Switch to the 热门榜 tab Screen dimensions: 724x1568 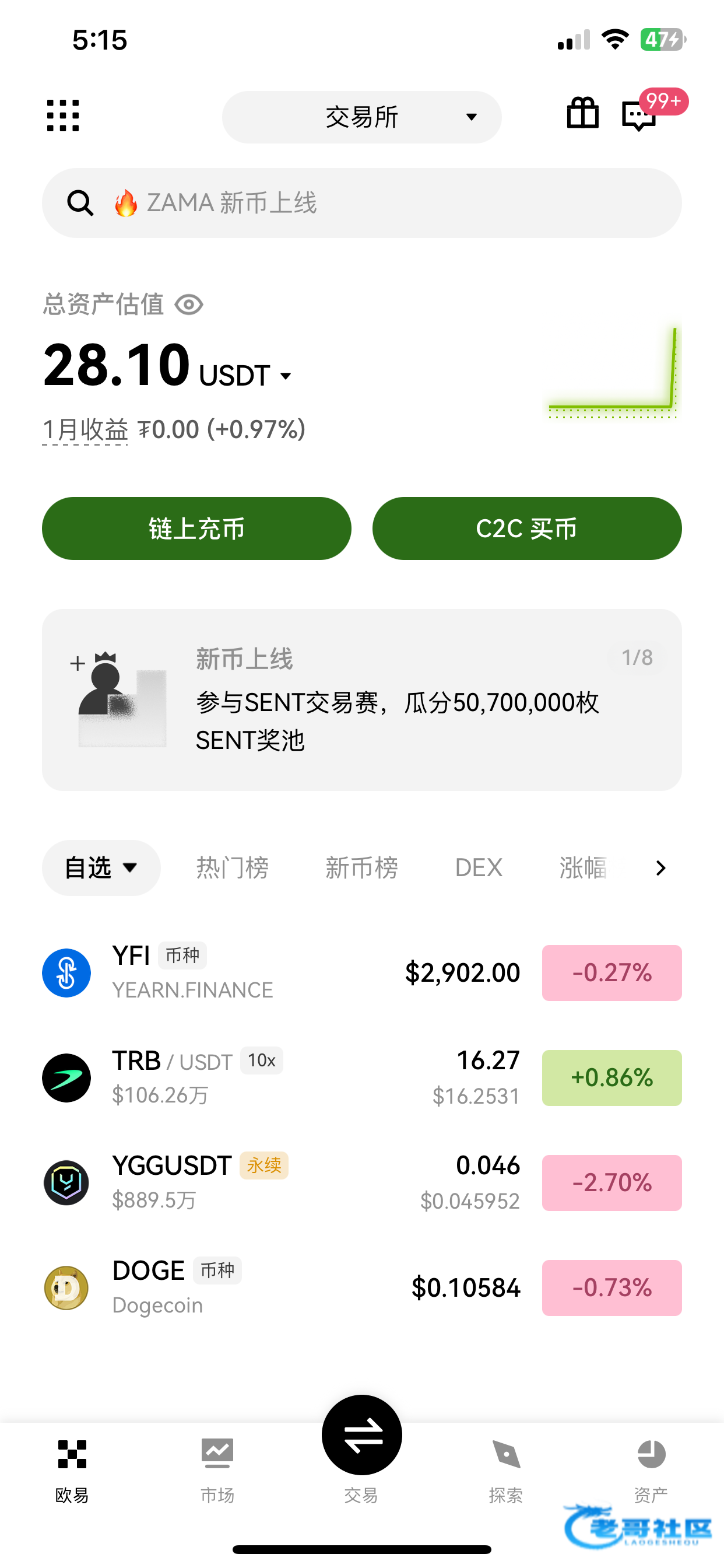233,867
